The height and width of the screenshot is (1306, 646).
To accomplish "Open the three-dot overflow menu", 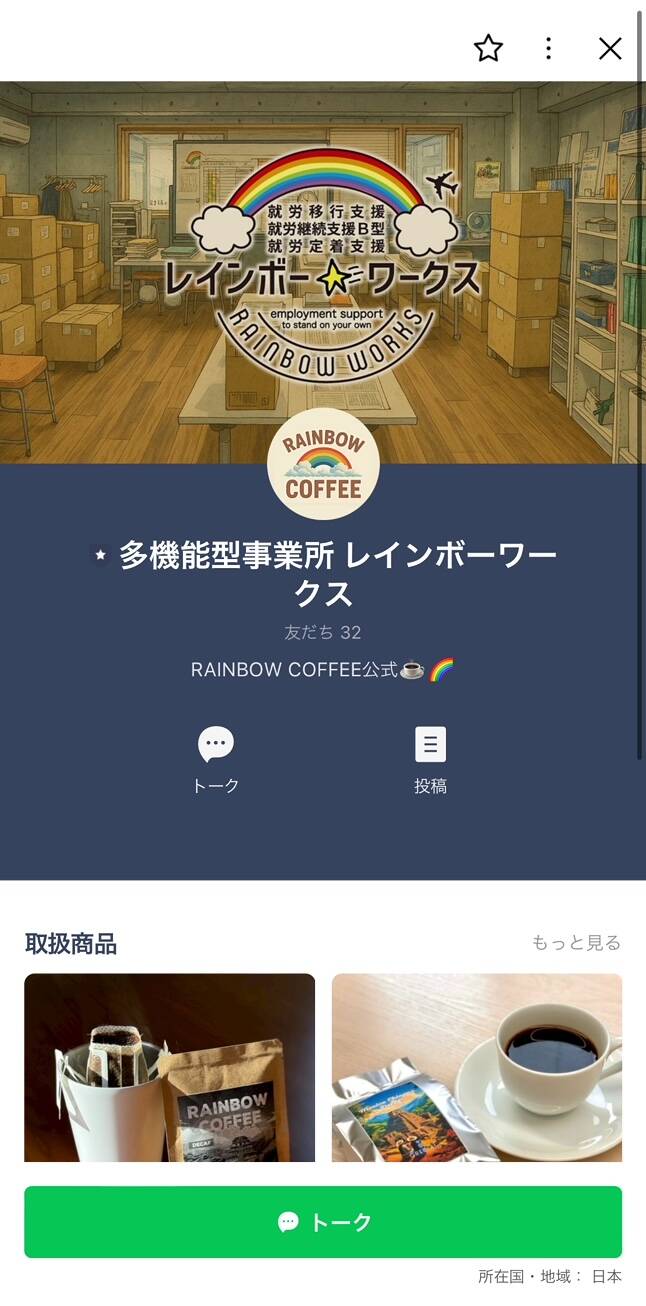I will pos(548,48).
